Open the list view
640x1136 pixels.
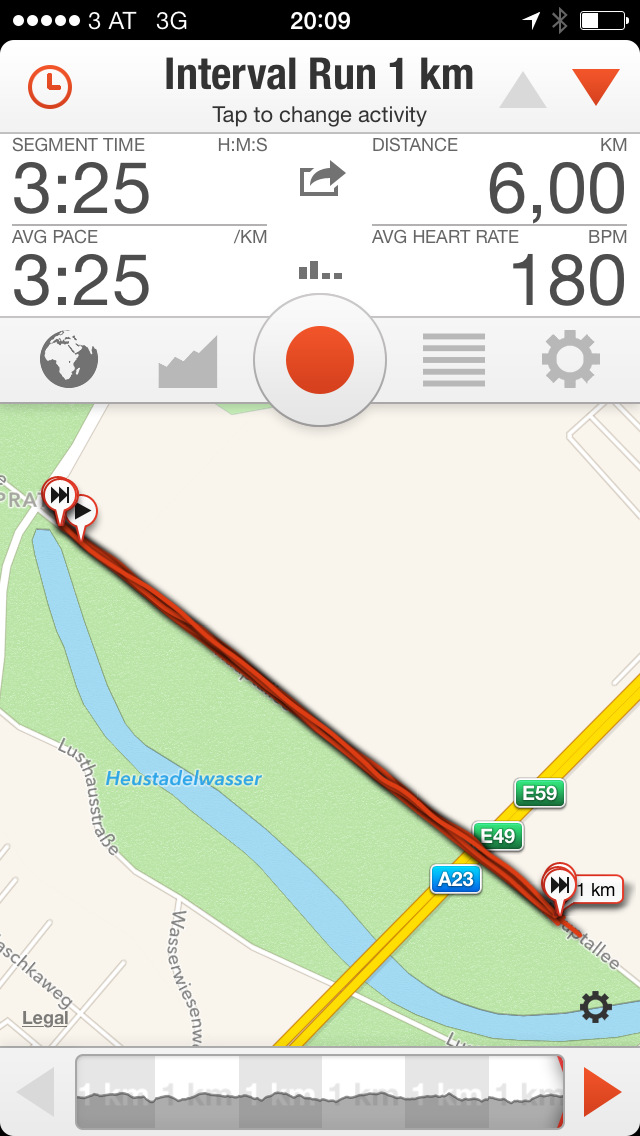click(453, 359)
